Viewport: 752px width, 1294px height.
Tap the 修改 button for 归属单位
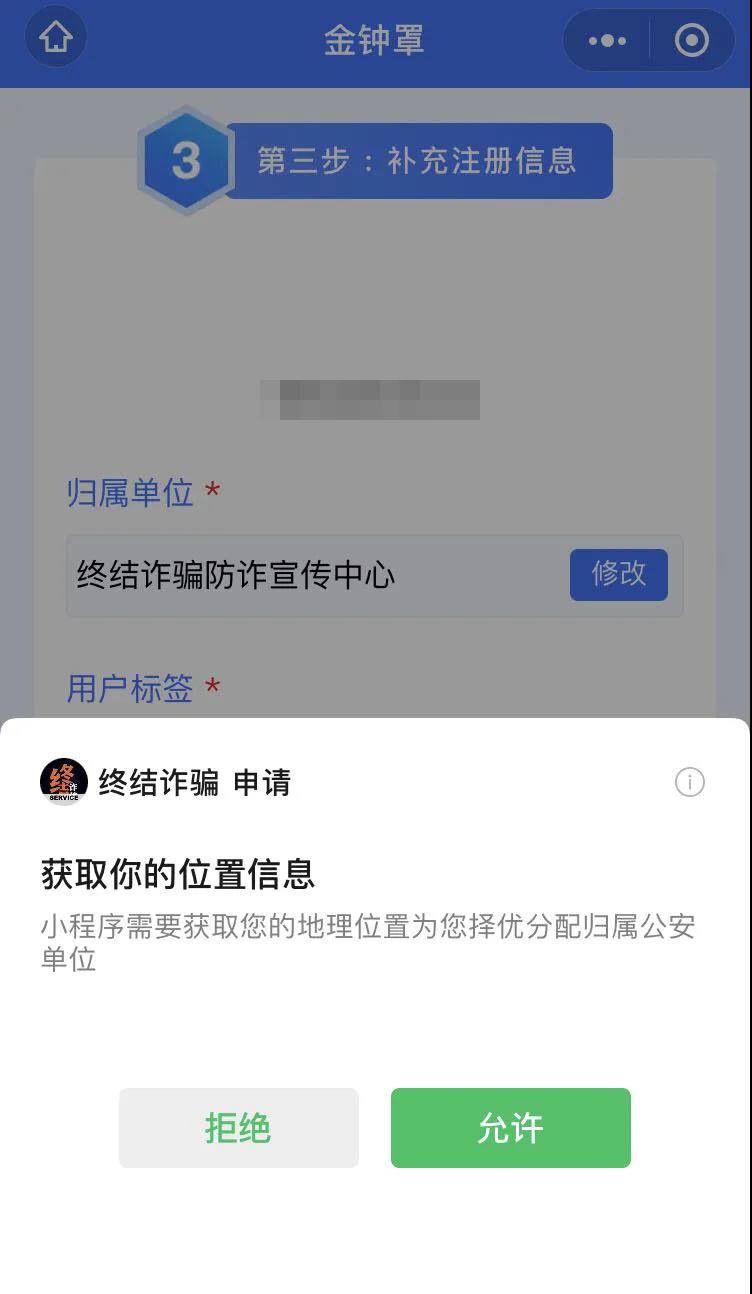tap(618, 574)
